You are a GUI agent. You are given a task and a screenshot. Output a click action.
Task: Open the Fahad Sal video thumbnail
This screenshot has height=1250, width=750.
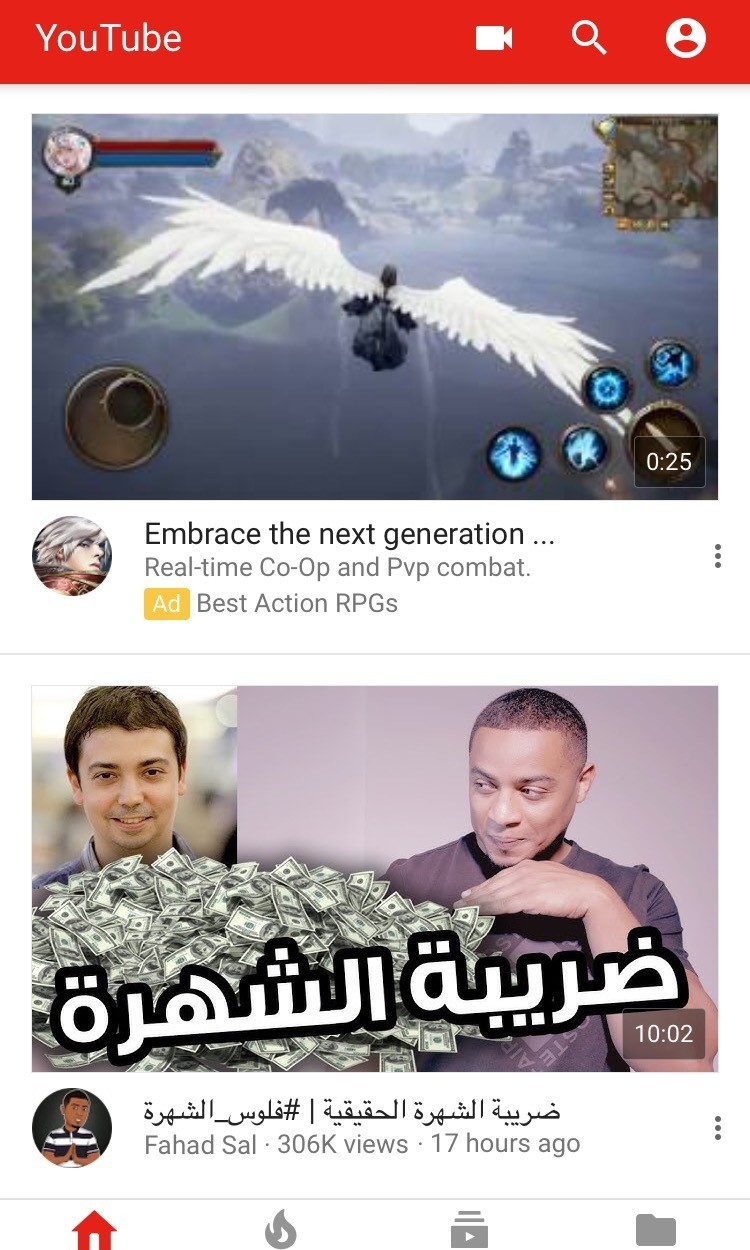pos(374,878)
